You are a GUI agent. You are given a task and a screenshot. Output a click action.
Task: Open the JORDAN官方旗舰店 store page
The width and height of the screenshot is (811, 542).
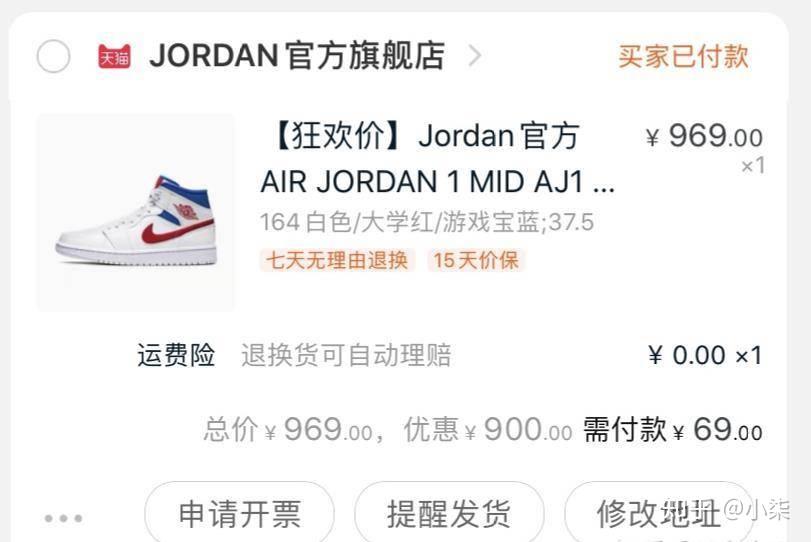coord(296,56)
